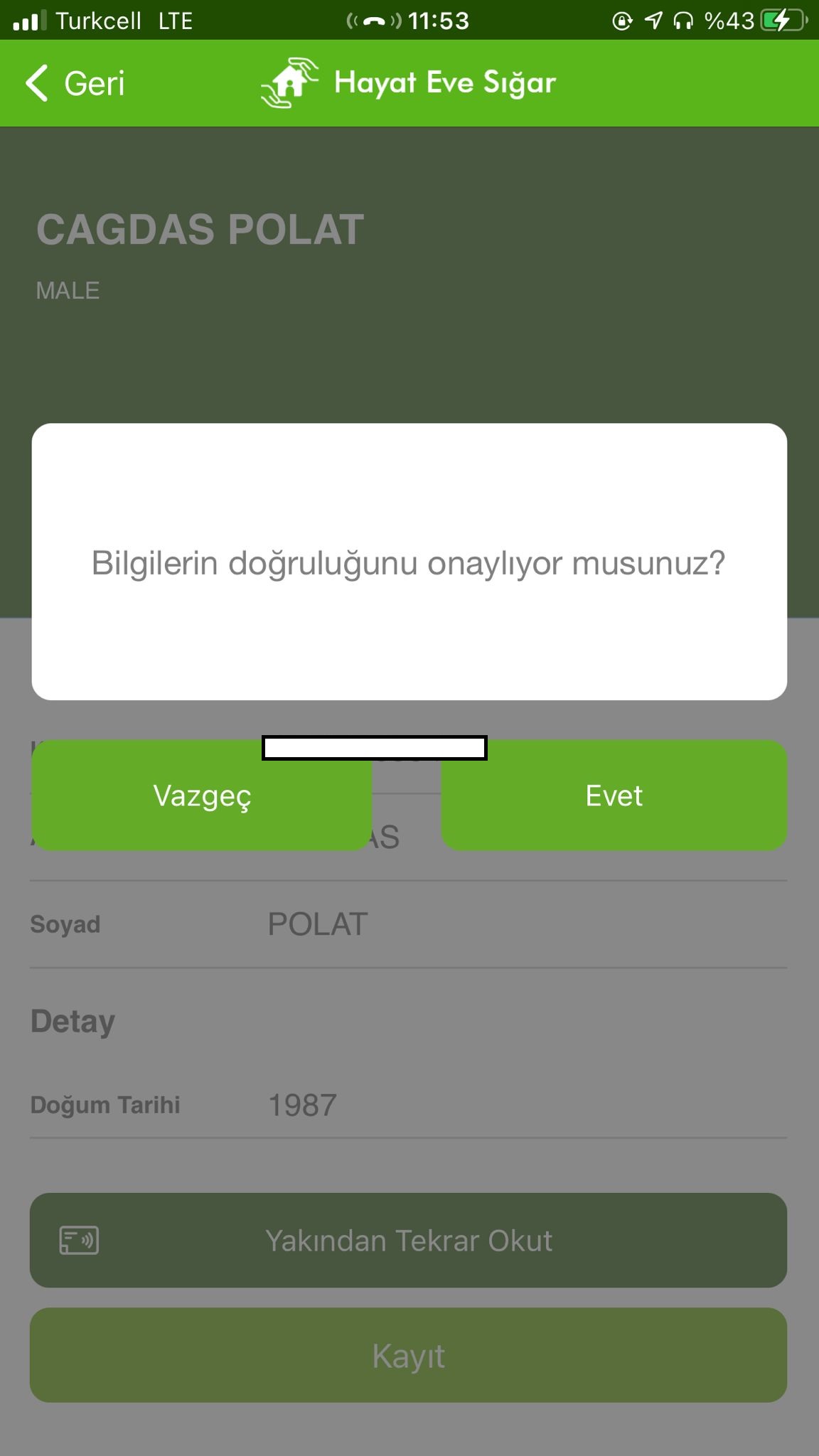Image resolution: width=819 pixels, height=1456 pixels.
Task: Confirm the information with Evet
Action: pos(614,796)
